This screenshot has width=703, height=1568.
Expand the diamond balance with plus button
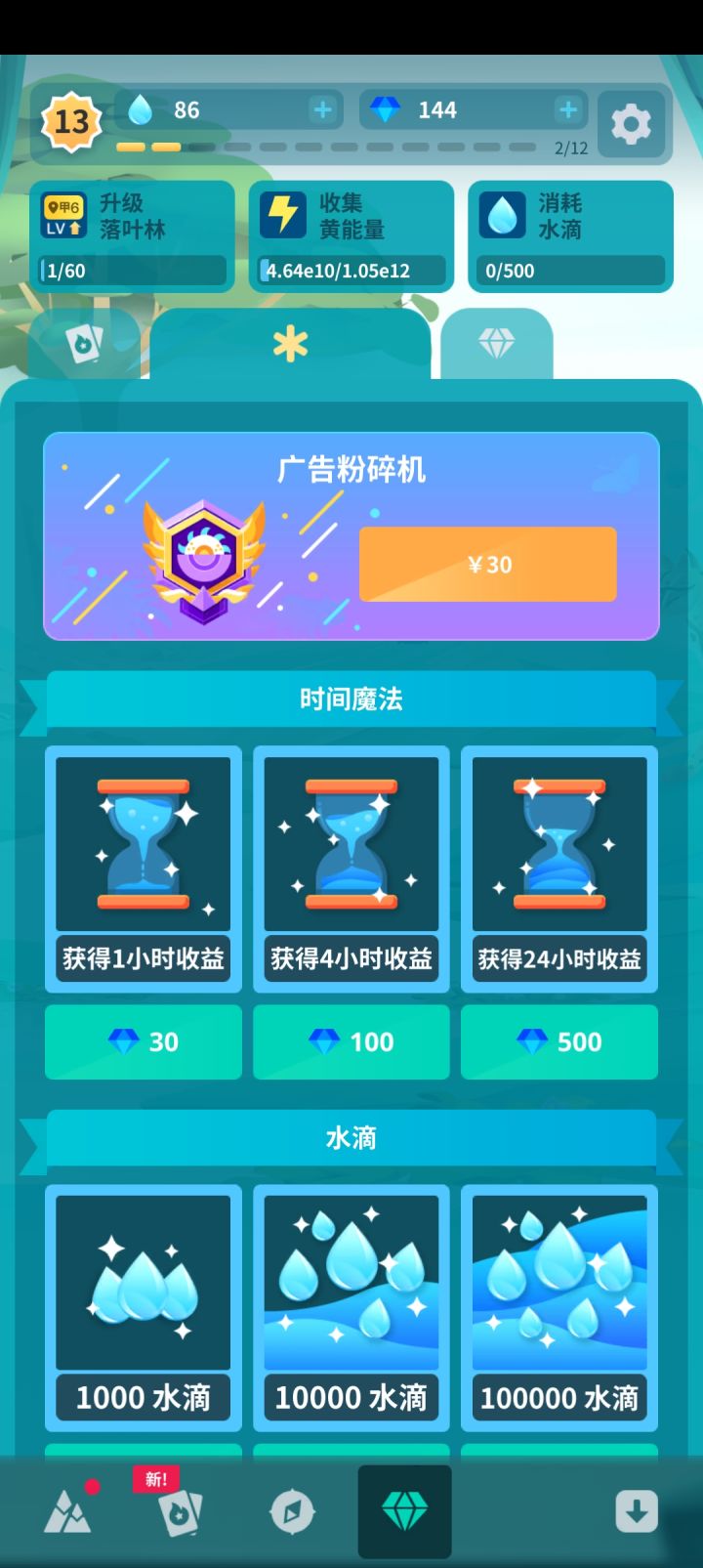(x=567, y=109)
